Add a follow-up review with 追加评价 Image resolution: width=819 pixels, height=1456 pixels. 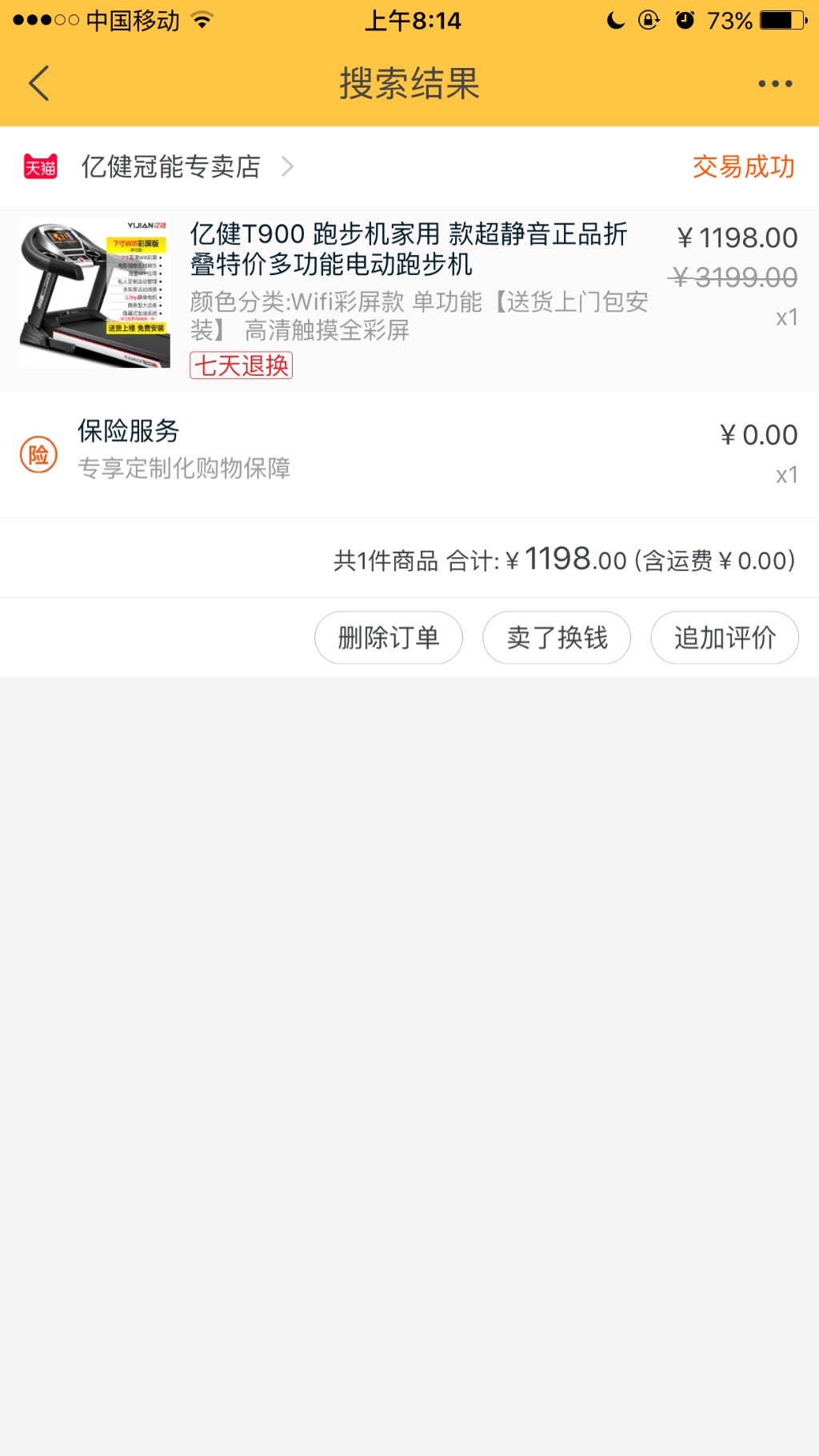725,638
